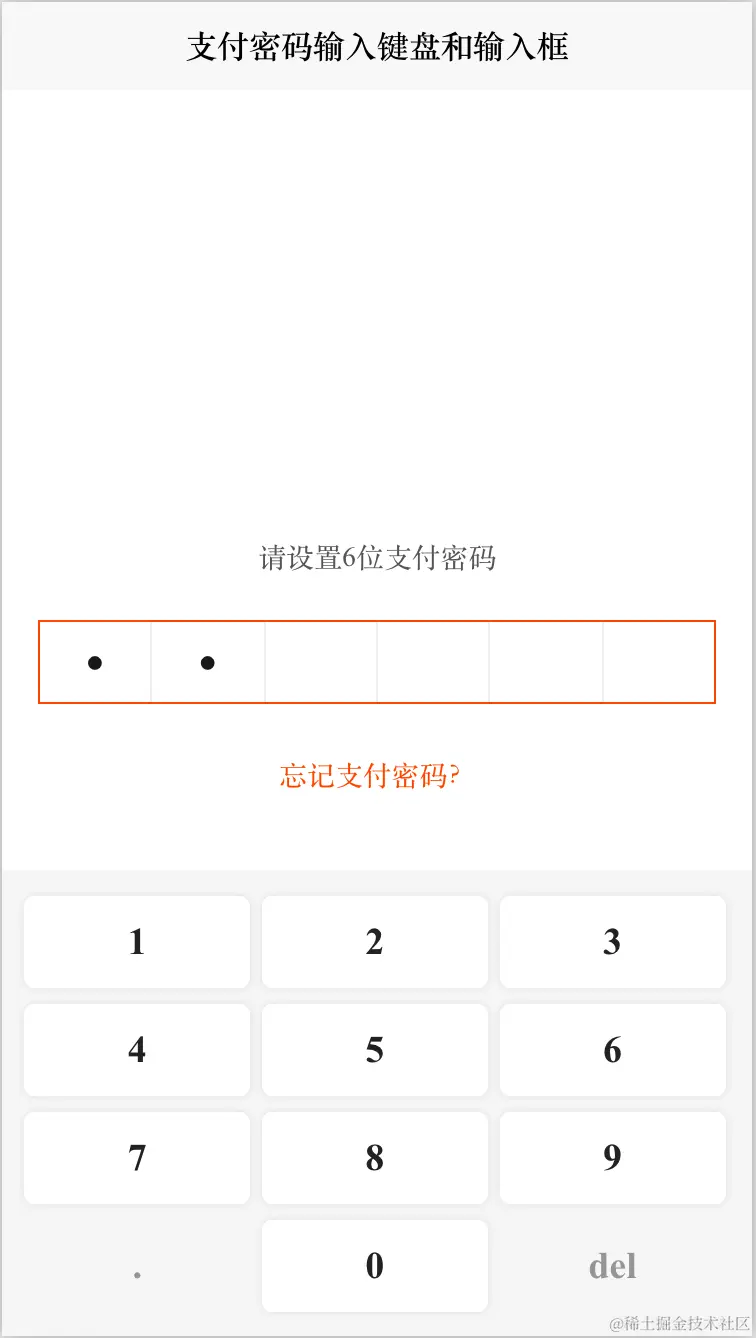756x1338 pixels.
Task: Tap the 8 key
Action: 375,1158
